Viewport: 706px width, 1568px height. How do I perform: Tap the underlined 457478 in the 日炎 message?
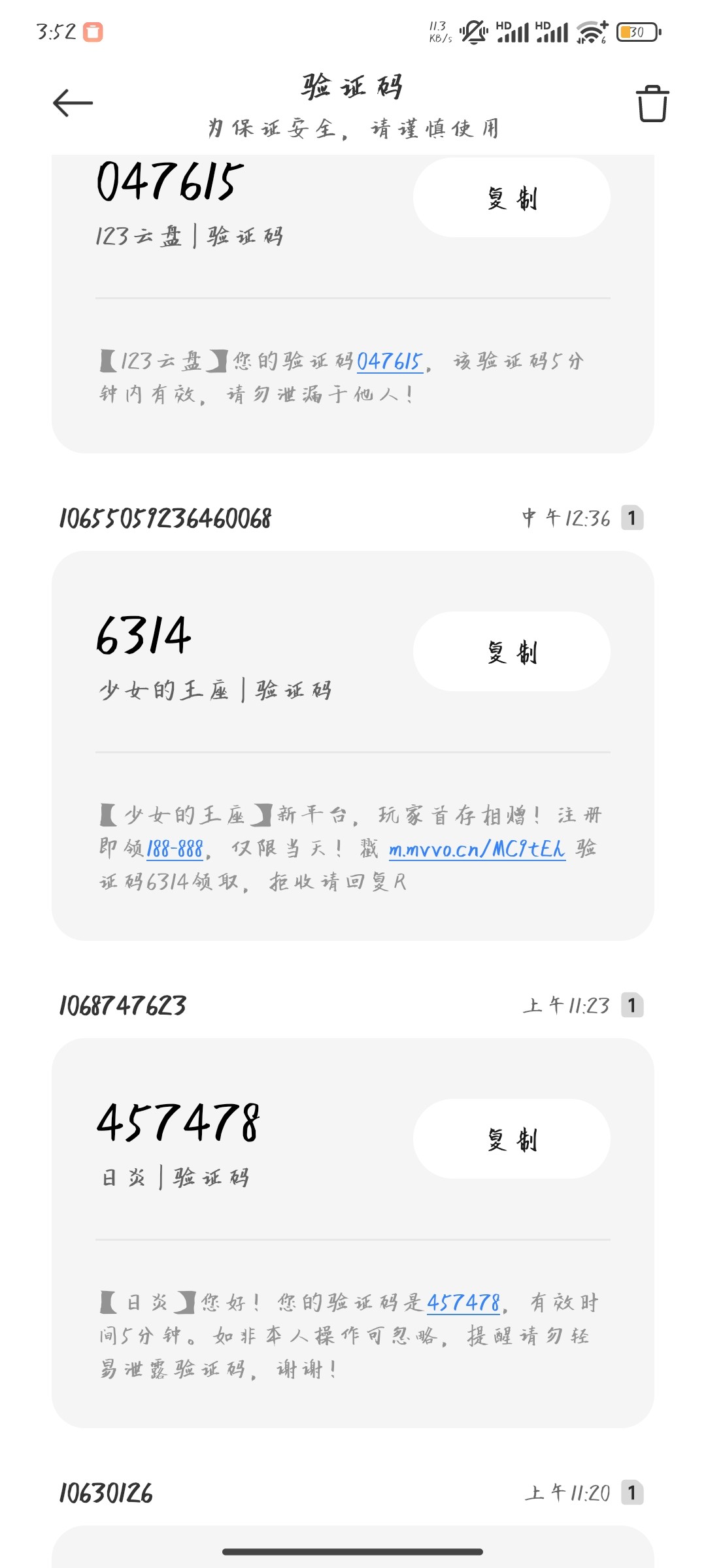[x=463, y=1303]
